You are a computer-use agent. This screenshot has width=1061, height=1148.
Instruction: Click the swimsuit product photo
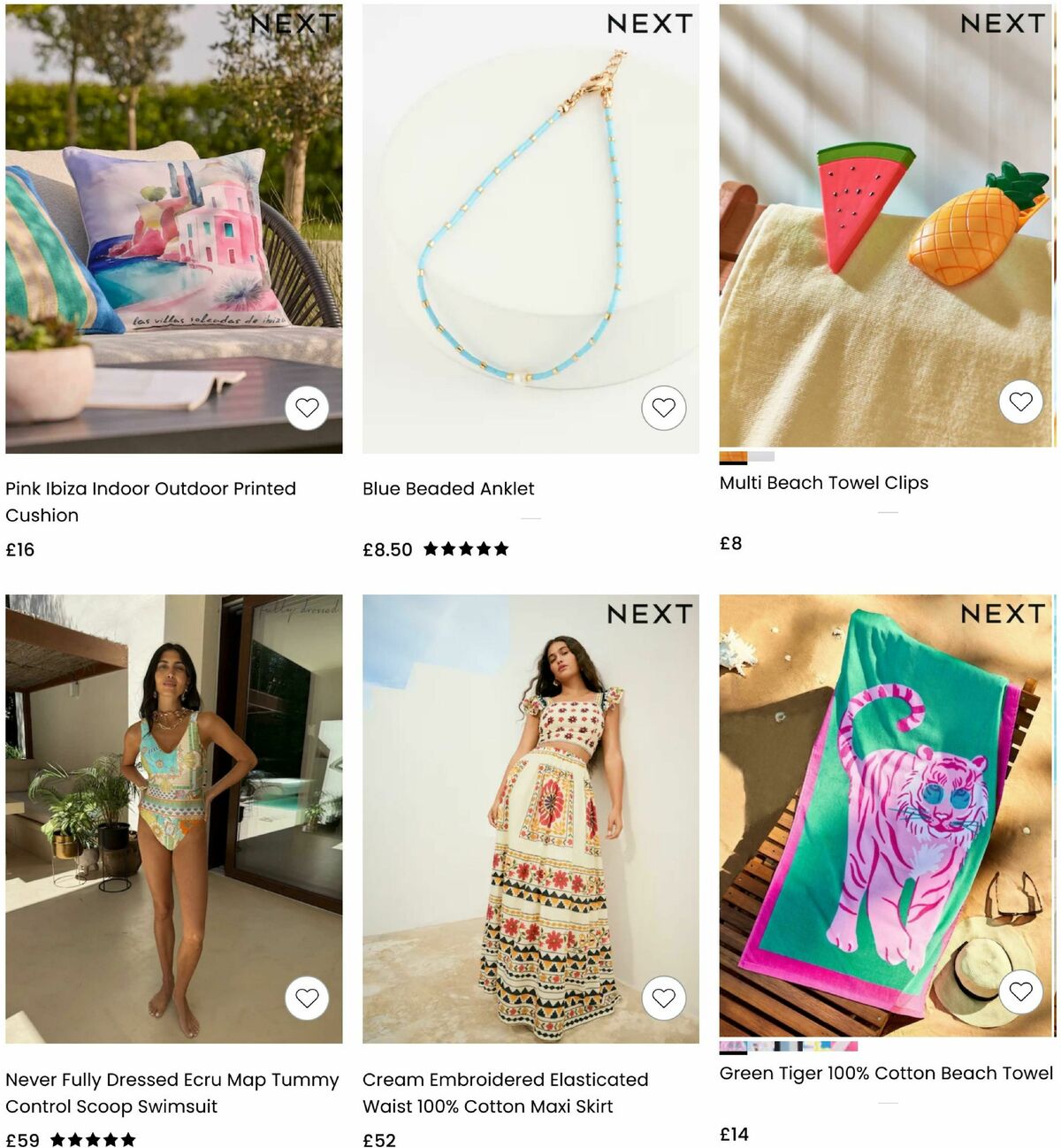174,814
